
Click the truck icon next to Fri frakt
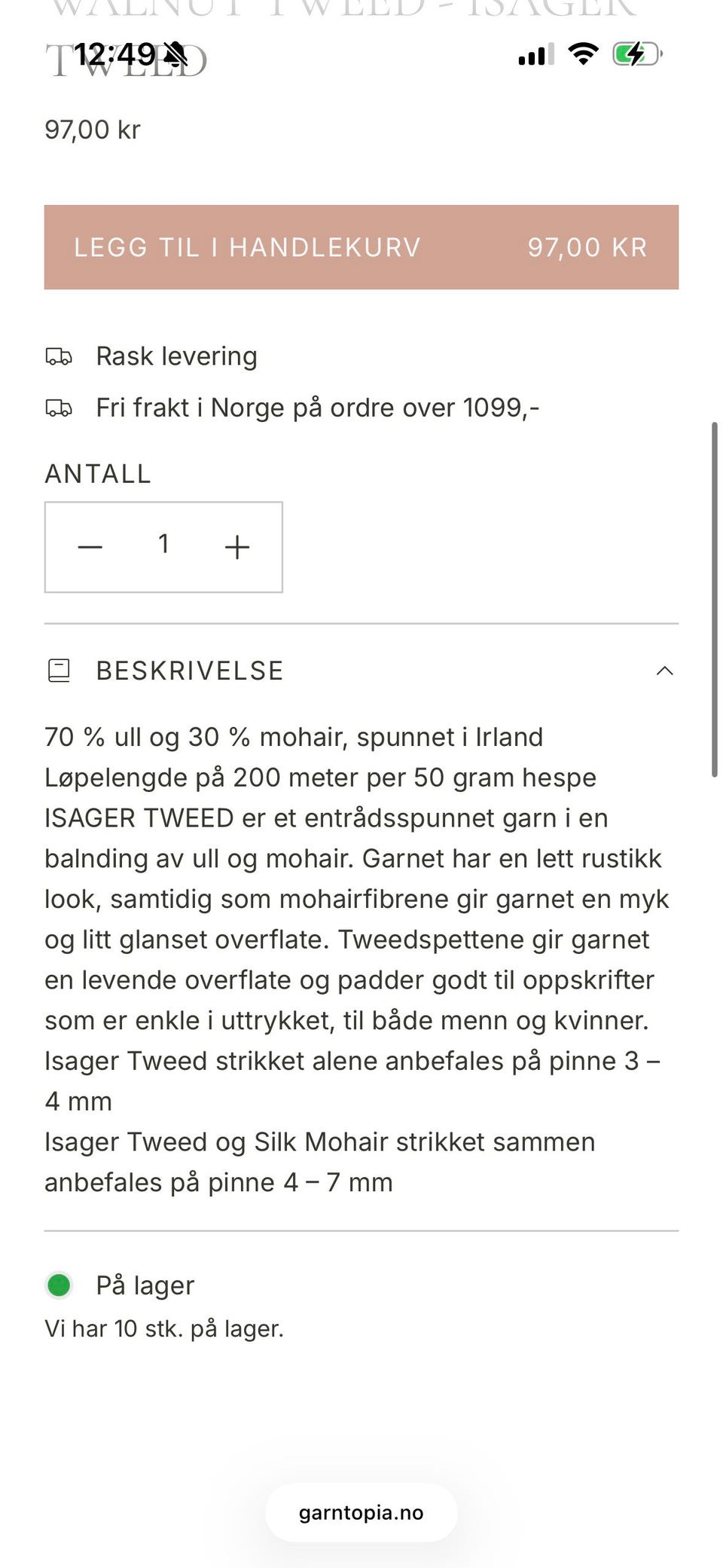pyautogui.click(x=59, y=407)
